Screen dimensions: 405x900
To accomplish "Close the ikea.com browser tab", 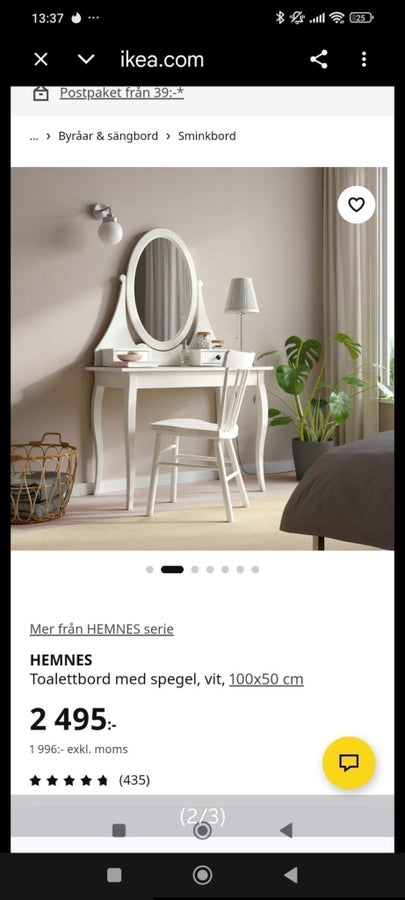I will [x=41, y=59].
